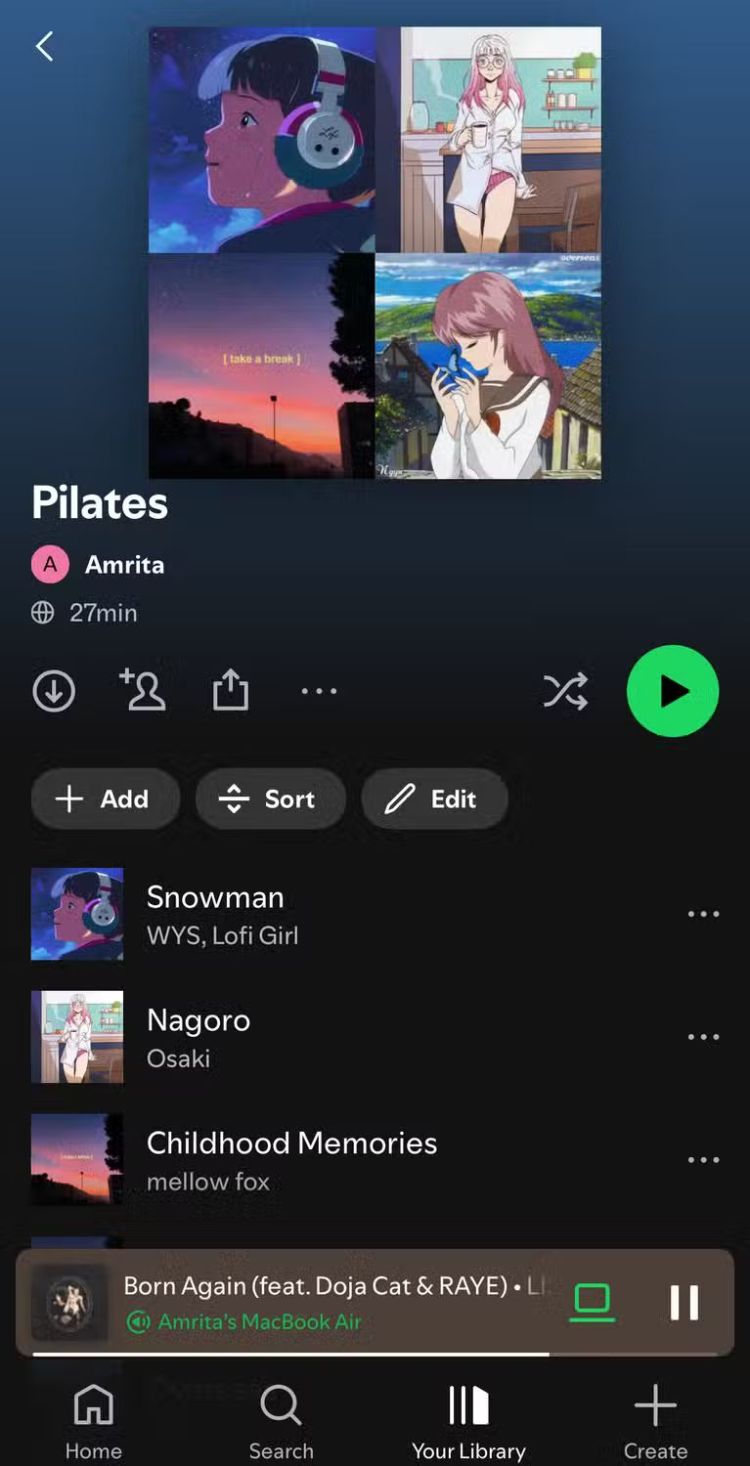750x1466 pixels.
Task: Play the Pilates playlist
Action: 672,691
